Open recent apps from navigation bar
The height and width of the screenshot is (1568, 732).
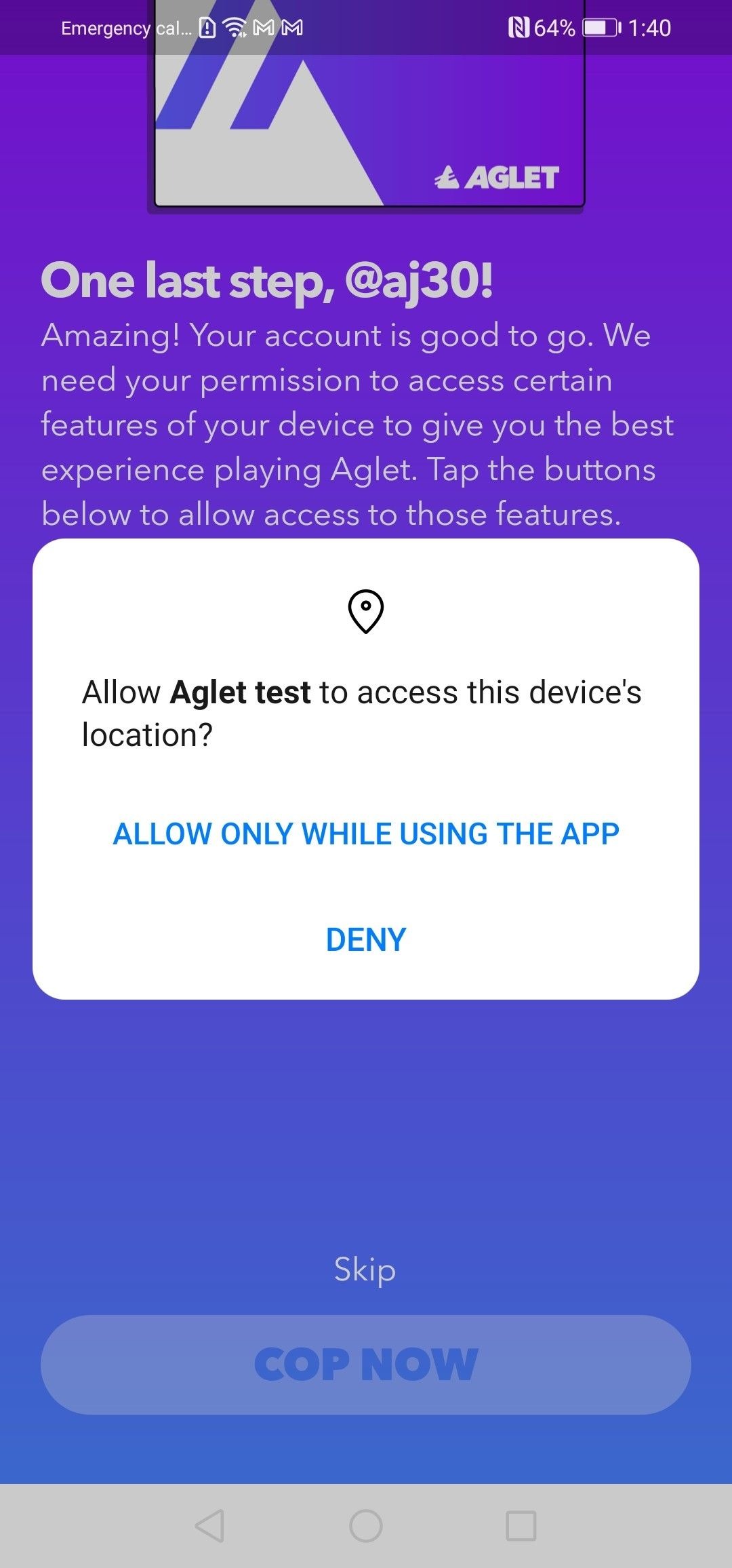pyautogui.click(x=521, y=1527)
